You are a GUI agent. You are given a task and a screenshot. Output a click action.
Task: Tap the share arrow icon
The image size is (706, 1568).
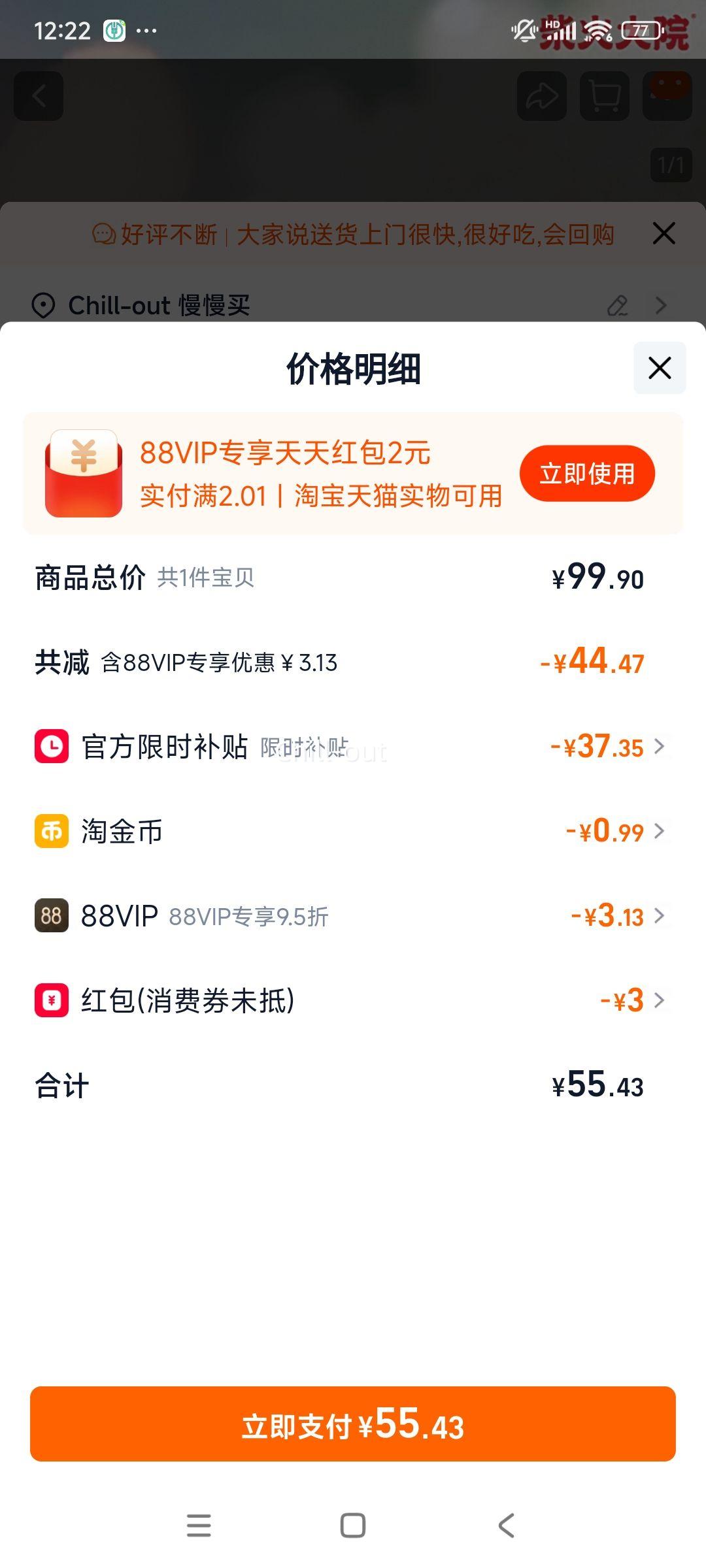point(541,97)
